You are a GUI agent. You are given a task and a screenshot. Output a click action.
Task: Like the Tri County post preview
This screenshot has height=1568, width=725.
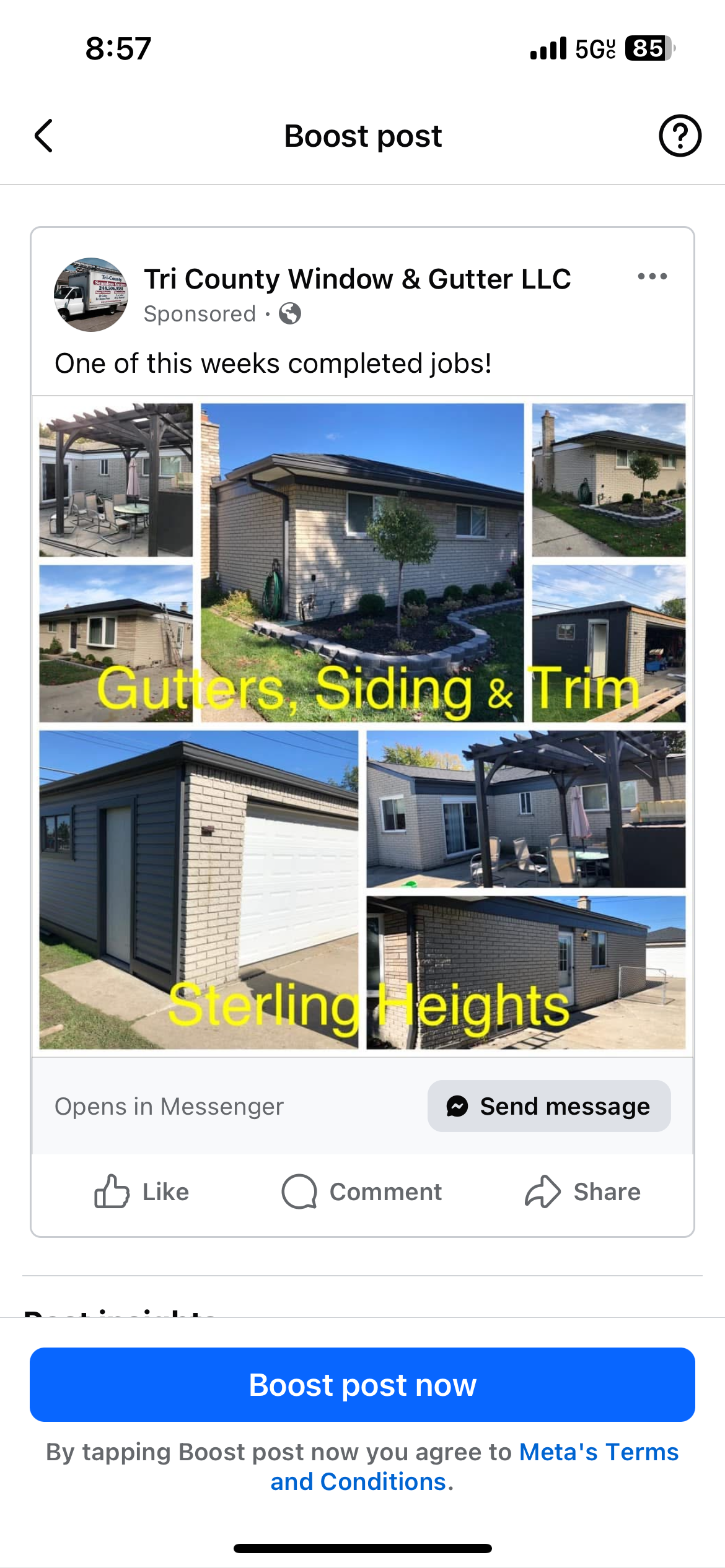(142, 1191)
